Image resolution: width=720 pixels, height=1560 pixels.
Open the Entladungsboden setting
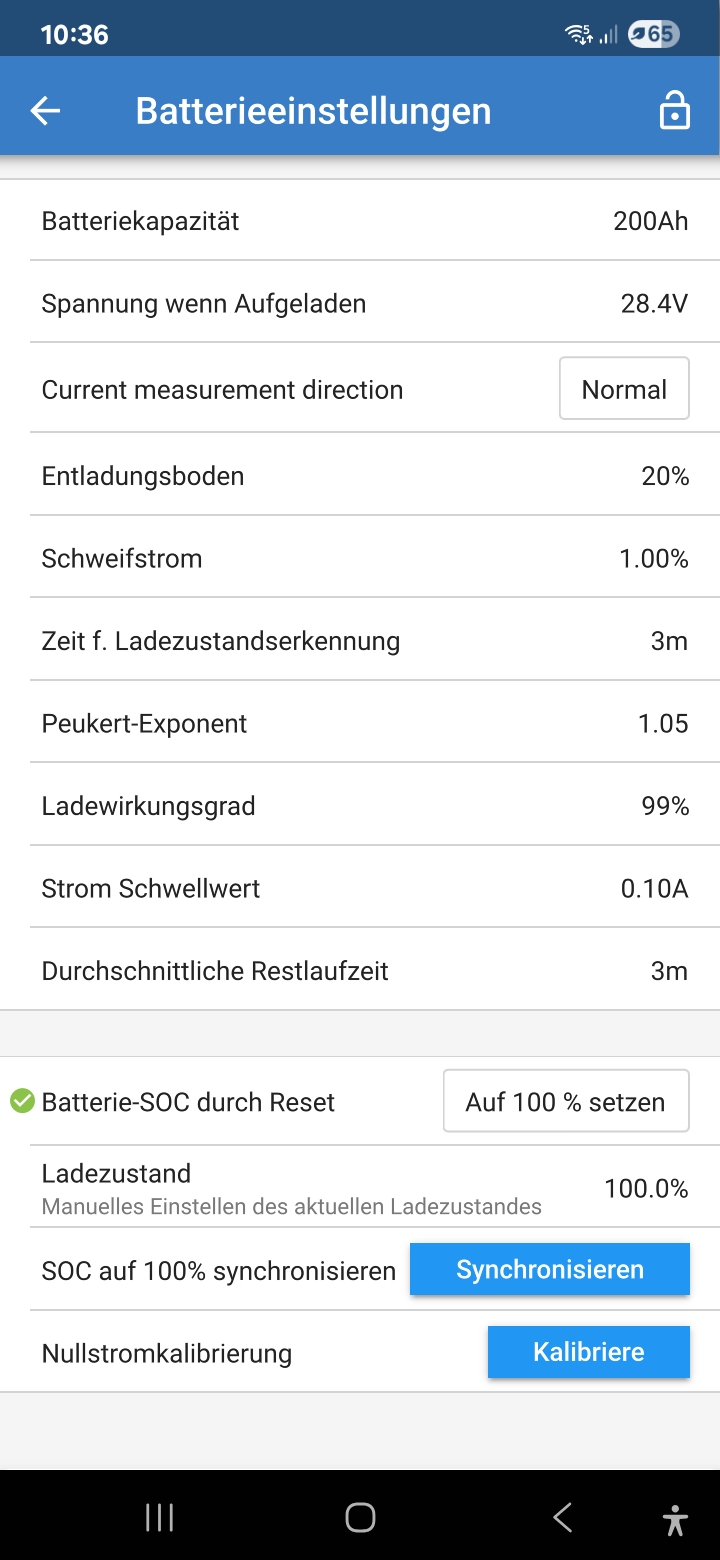click(360, 476)
